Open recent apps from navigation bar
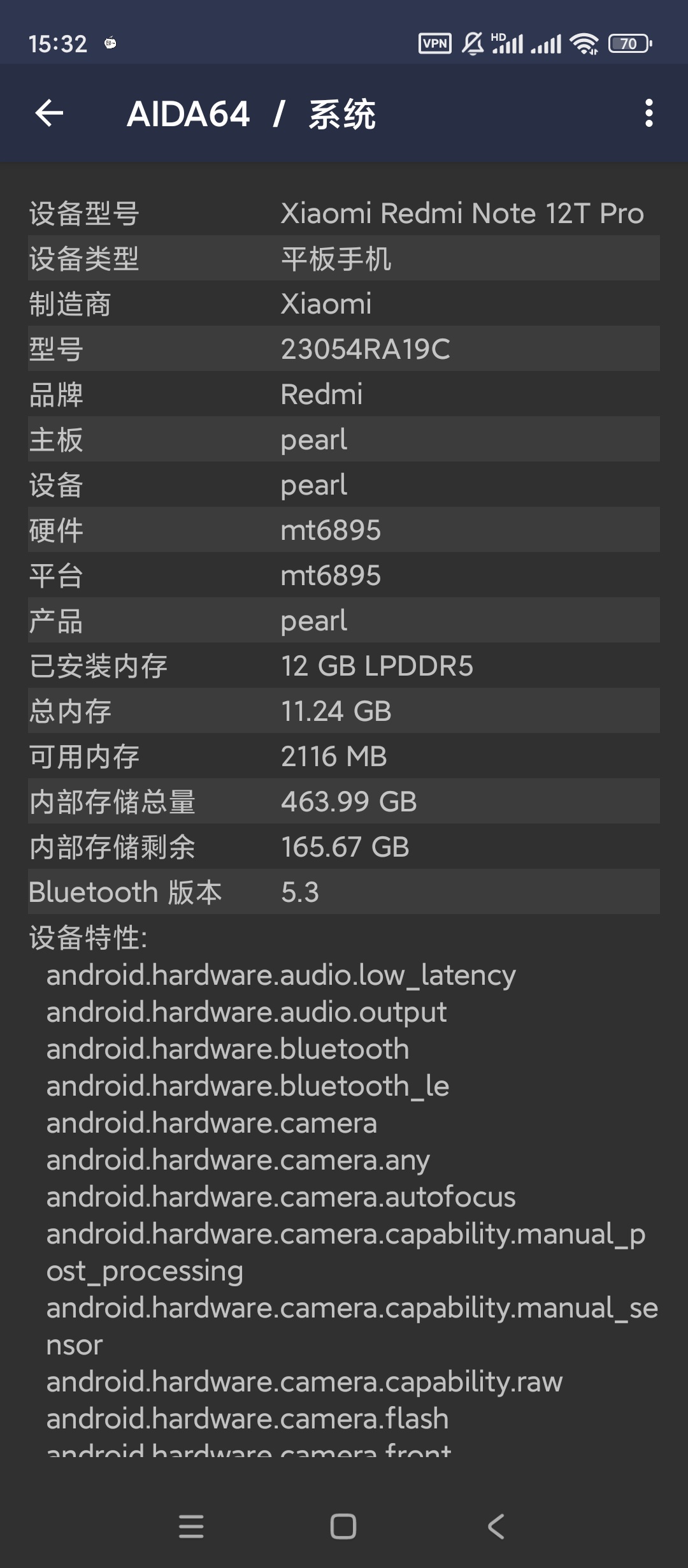688x1568 pixels. point(191,1526)
